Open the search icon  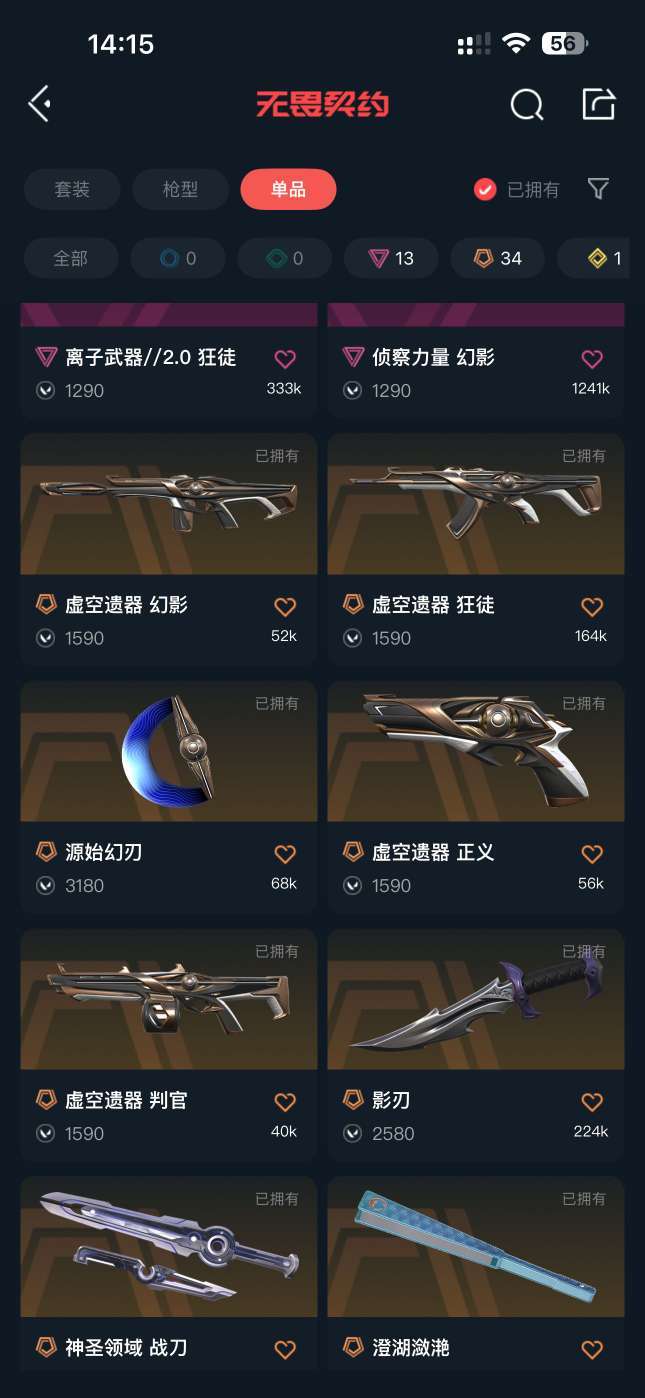point(526,104)
